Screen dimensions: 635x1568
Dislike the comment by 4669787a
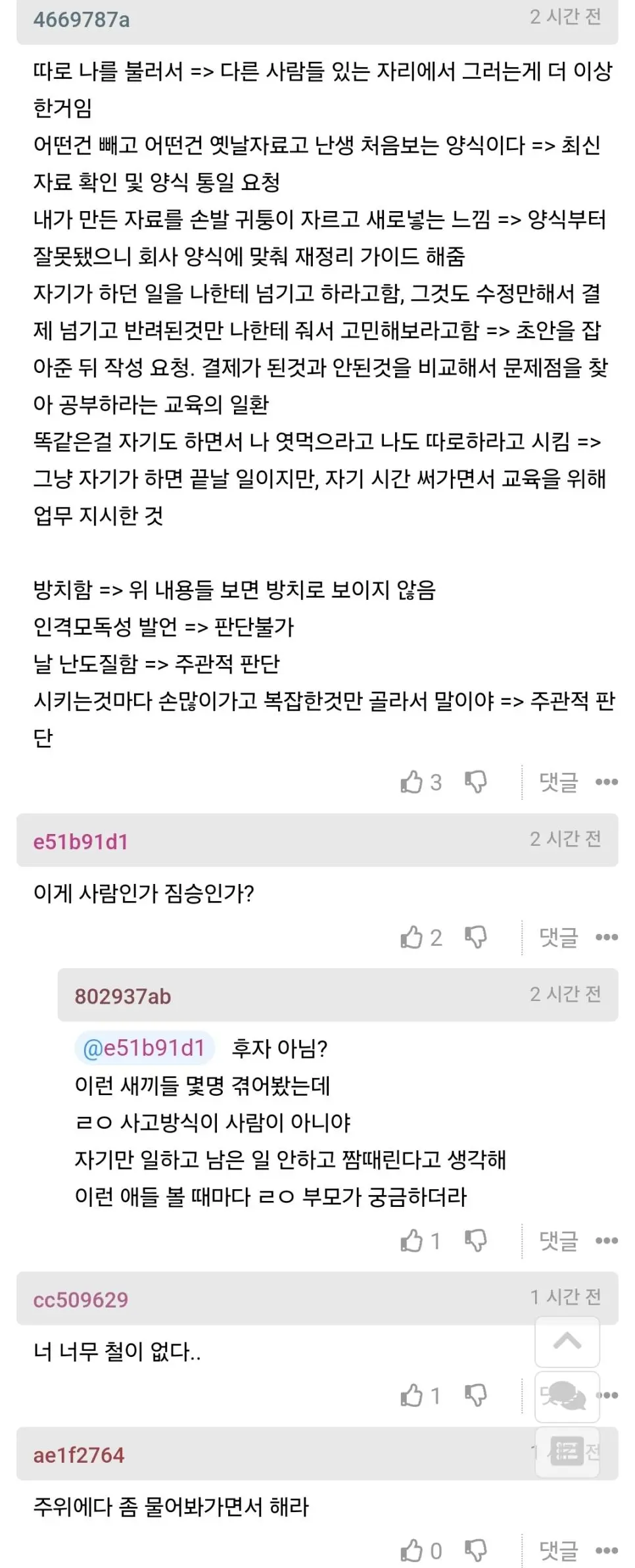pyautogui.click(x=475, y=782)
